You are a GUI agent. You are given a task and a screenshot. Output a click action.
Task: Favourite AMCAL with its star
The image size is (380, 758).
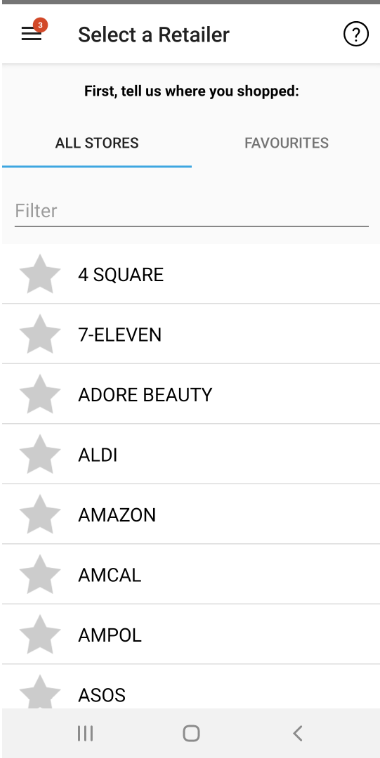point(40,574)
